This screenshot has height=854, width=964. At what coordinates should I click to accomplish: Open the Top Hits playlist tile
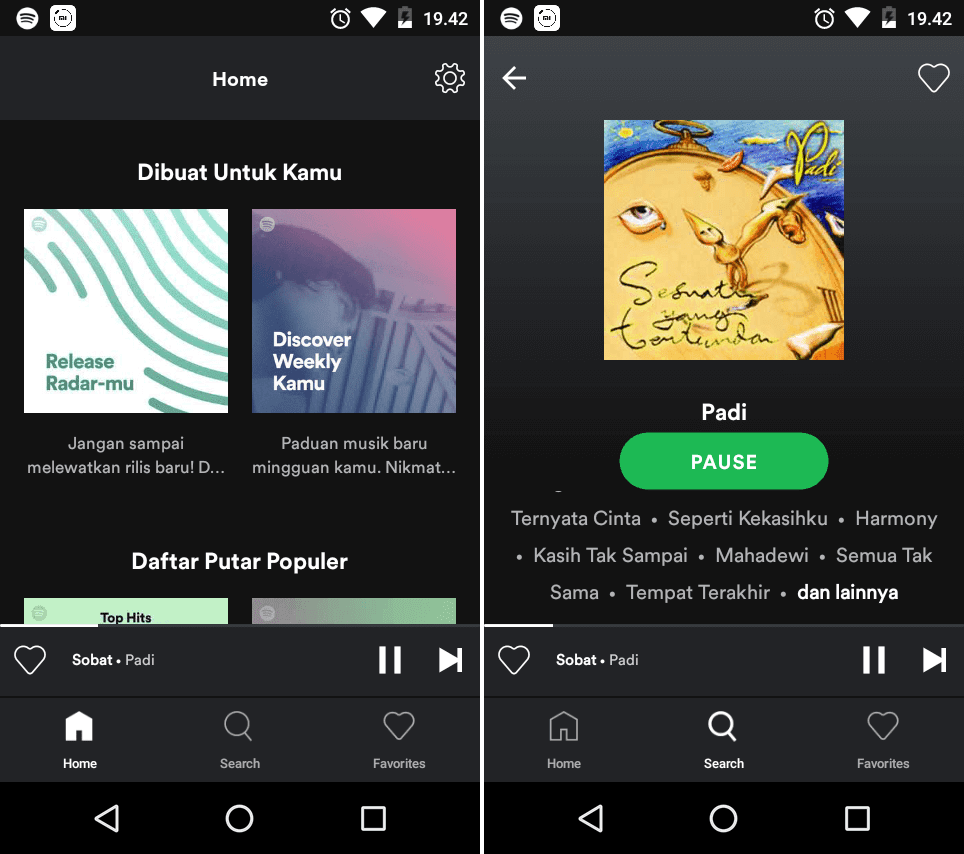[x=126, y=612]
